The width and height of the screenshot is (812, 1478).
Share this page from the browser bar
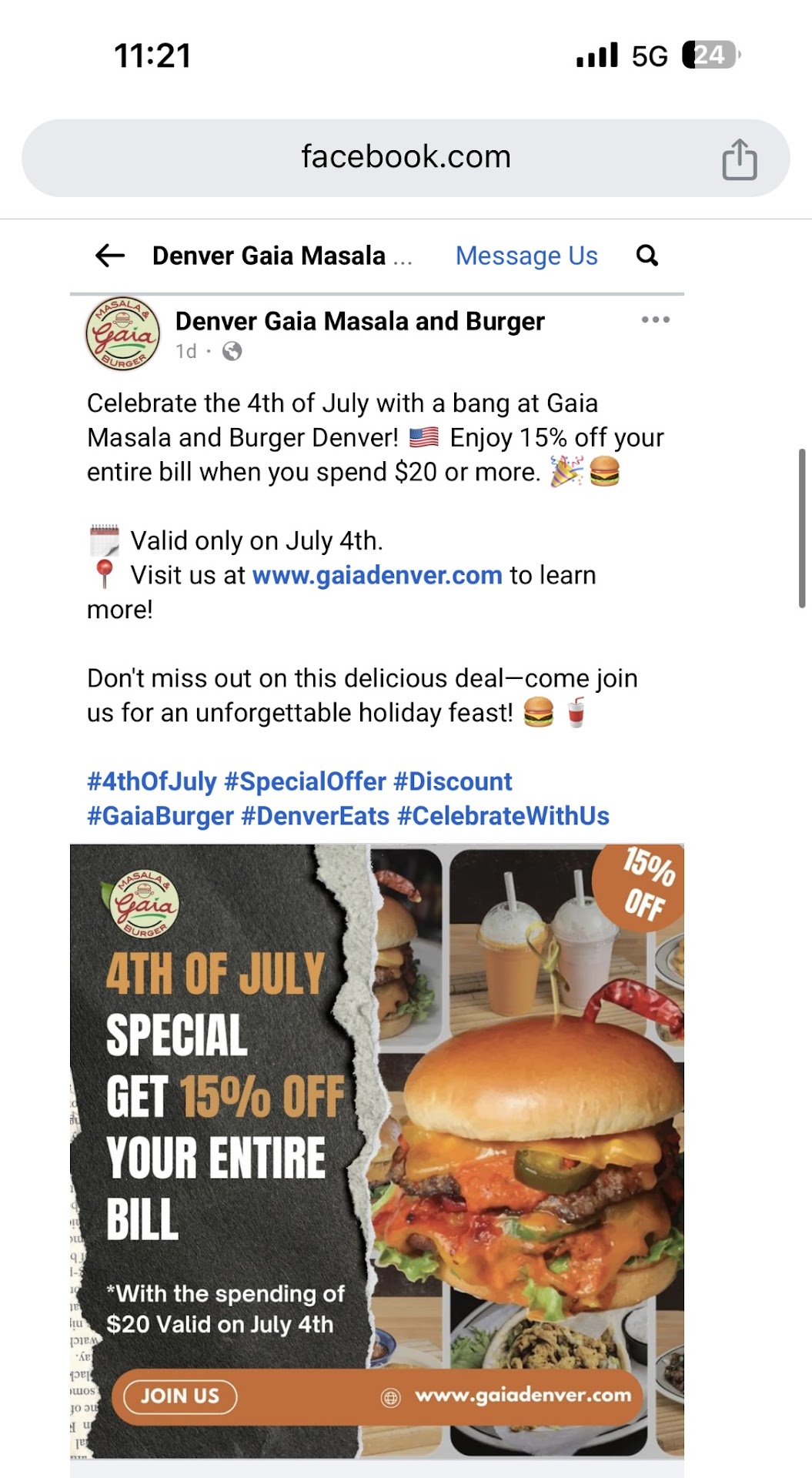pos(739,159)
